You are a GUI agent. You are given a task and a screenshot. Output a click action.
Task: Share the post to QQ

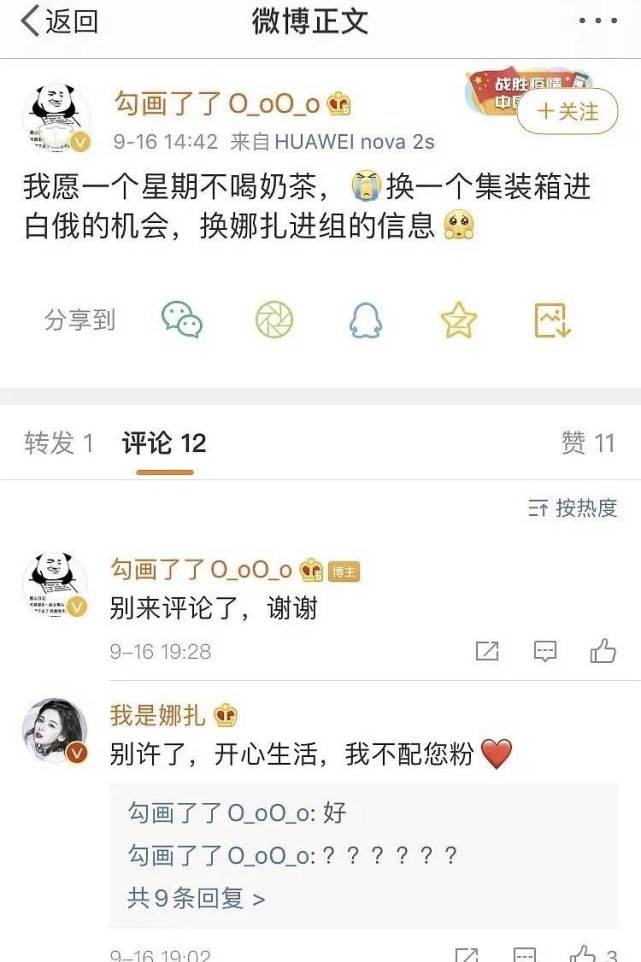pyautogui.click(x=366, y=320)
